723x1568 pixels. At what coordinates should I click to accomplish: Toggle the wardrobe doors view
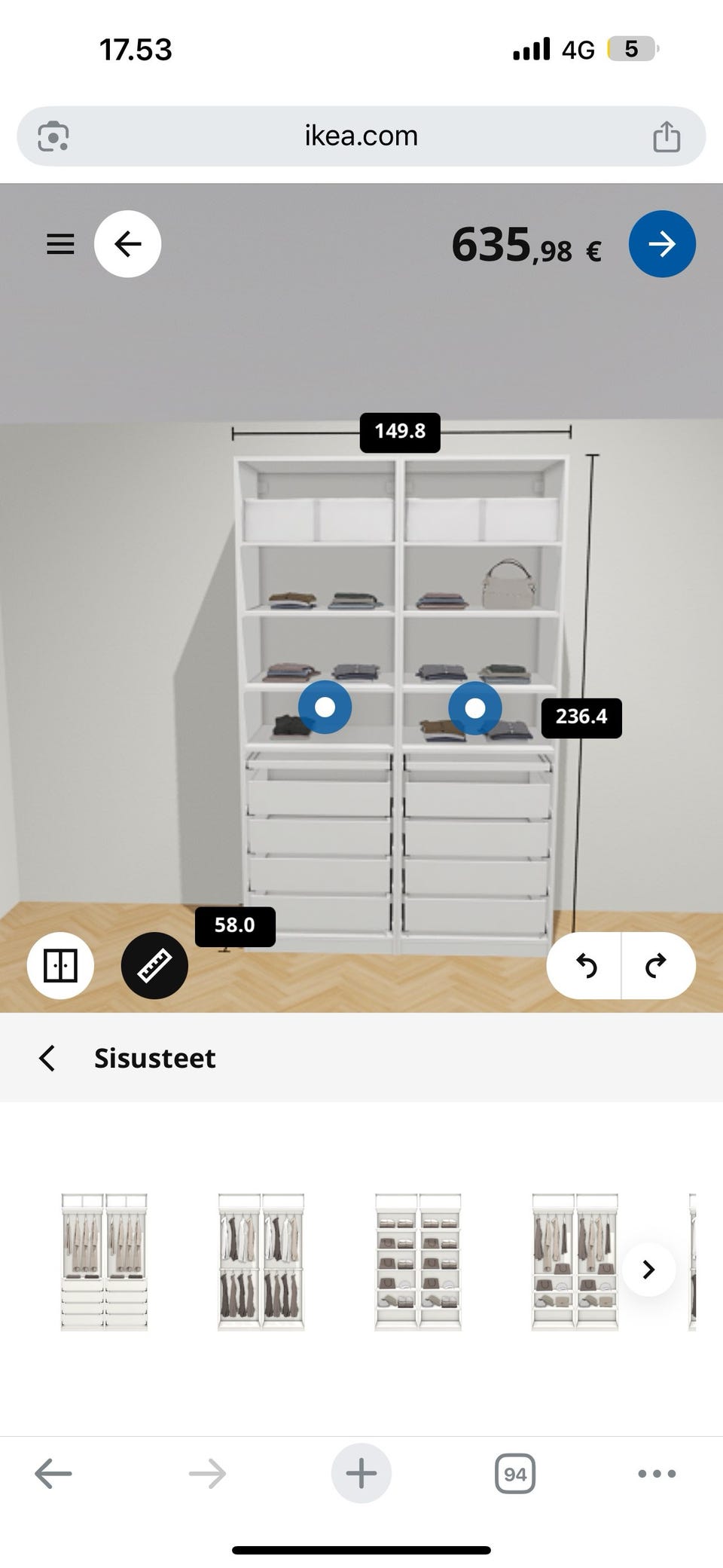[60, 965]
